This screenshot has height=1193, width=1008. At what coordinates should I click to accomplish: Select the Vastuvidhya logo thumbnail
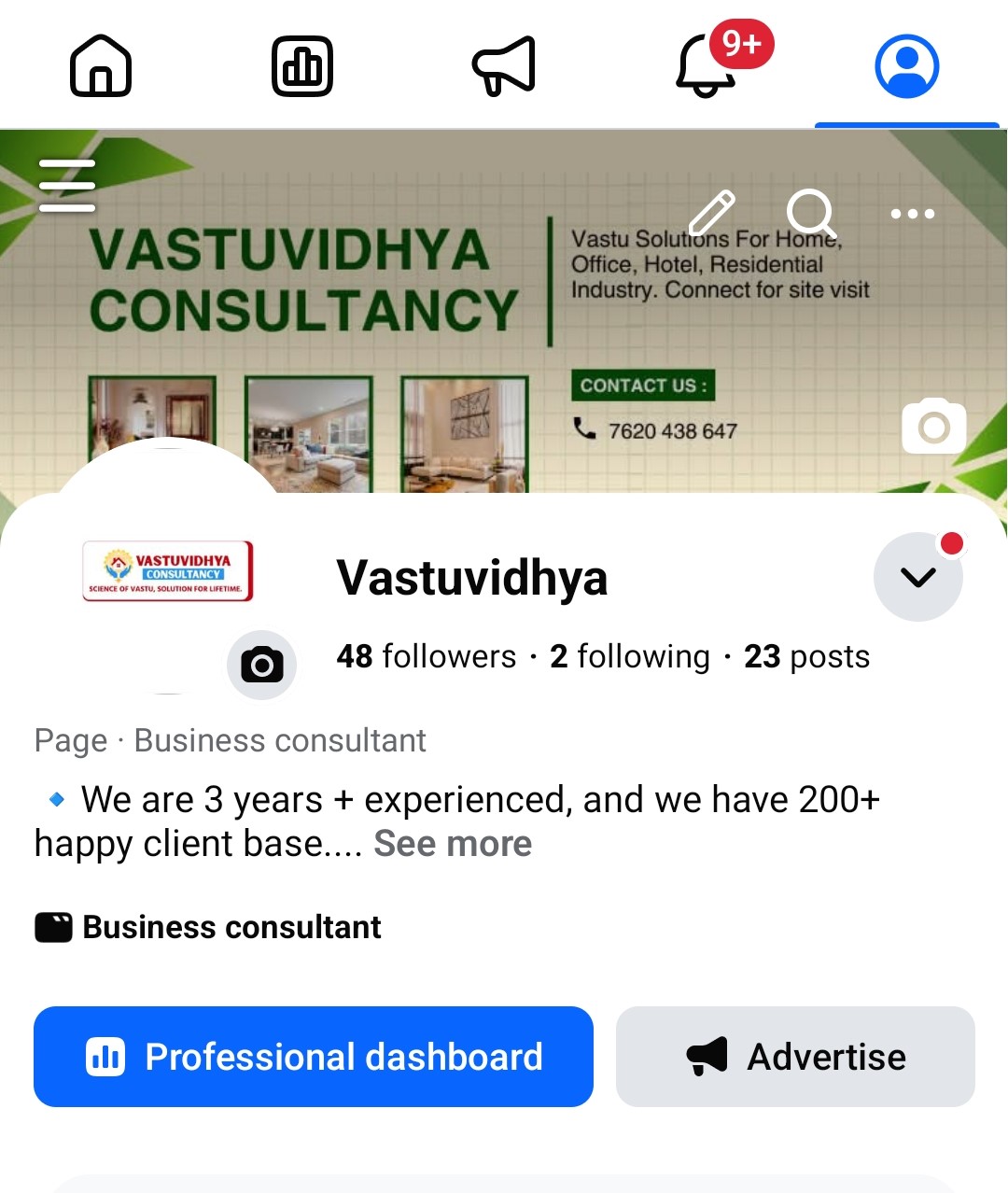(167, 570)
